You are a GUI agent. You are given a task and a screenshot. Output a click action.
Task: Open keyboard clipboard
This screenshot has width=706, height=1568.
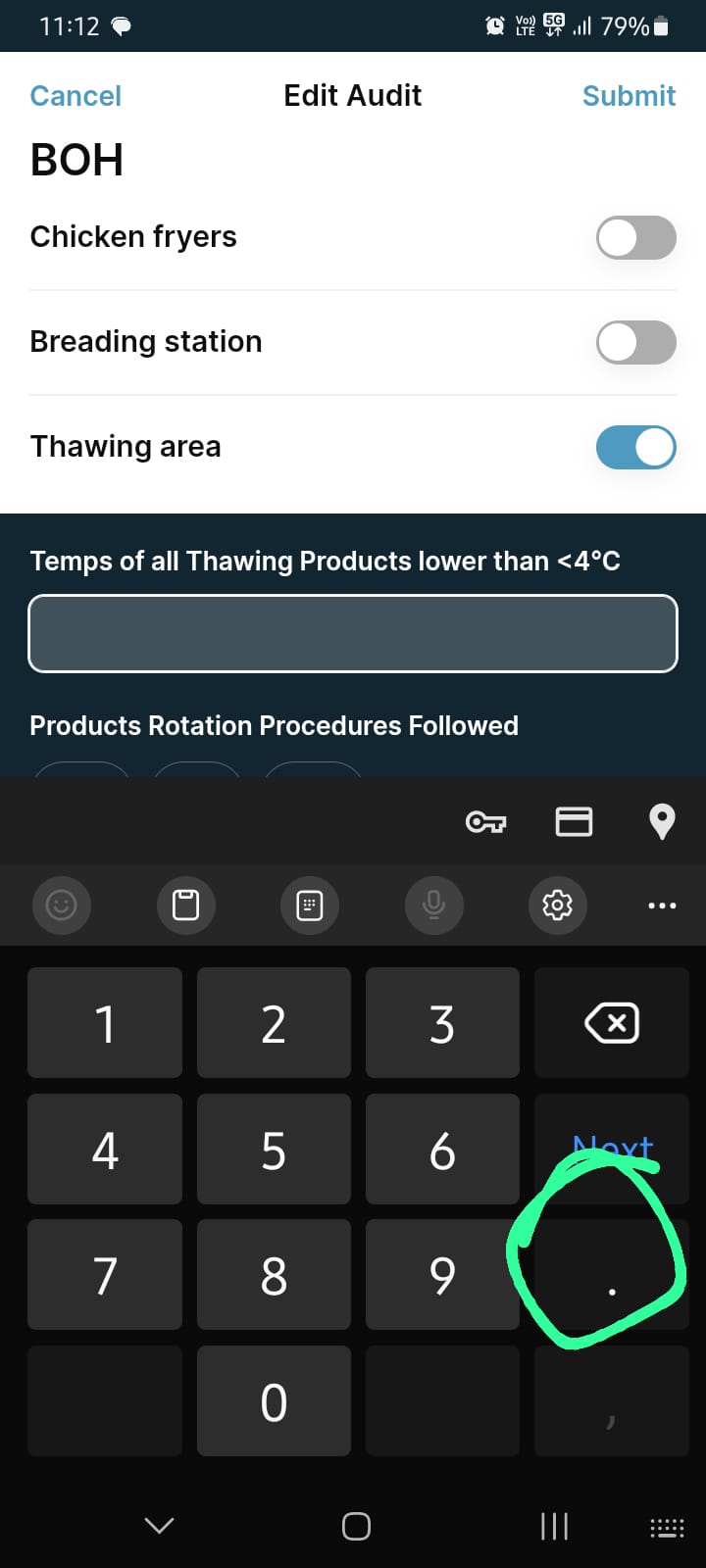pos(185,905)
